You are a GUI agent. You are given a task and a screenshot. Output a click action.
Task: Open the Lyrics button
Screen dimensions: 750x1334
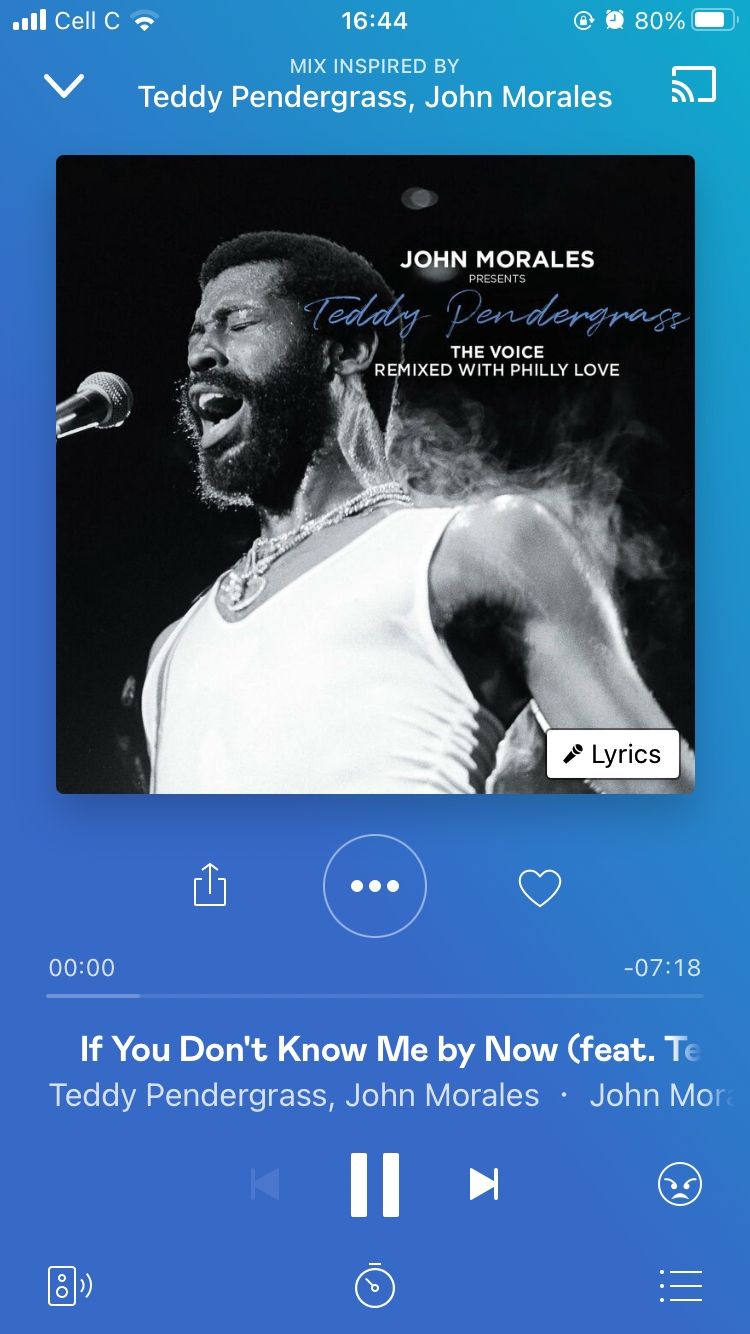pyautogui.click(x=613, y=754)
